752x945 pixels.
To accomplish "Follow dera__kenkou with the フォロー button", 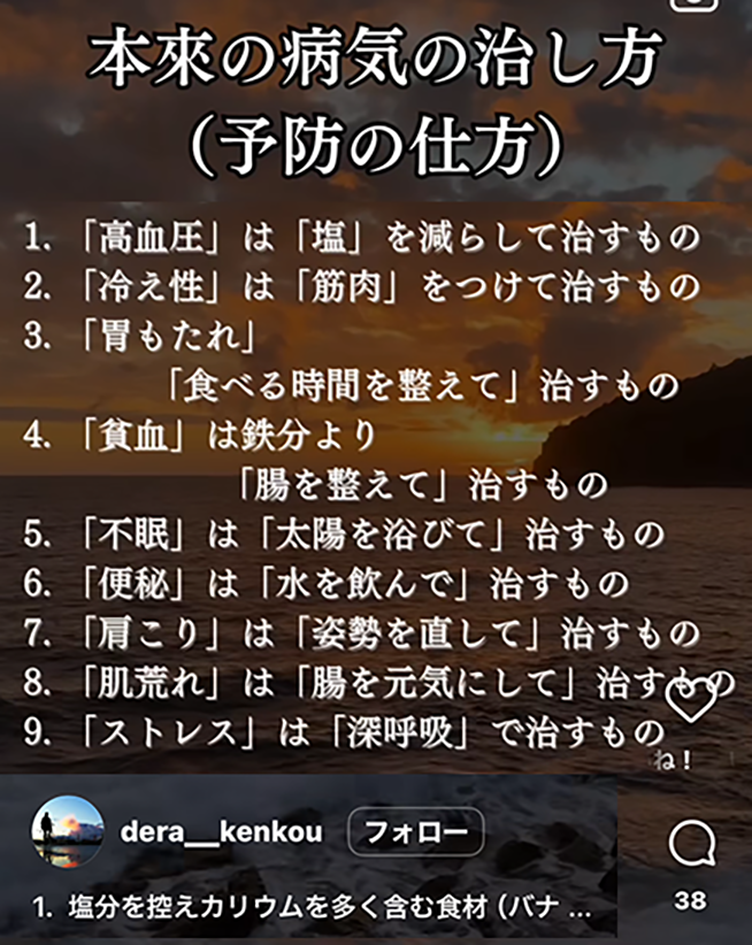I will click(x=416, y=831).
